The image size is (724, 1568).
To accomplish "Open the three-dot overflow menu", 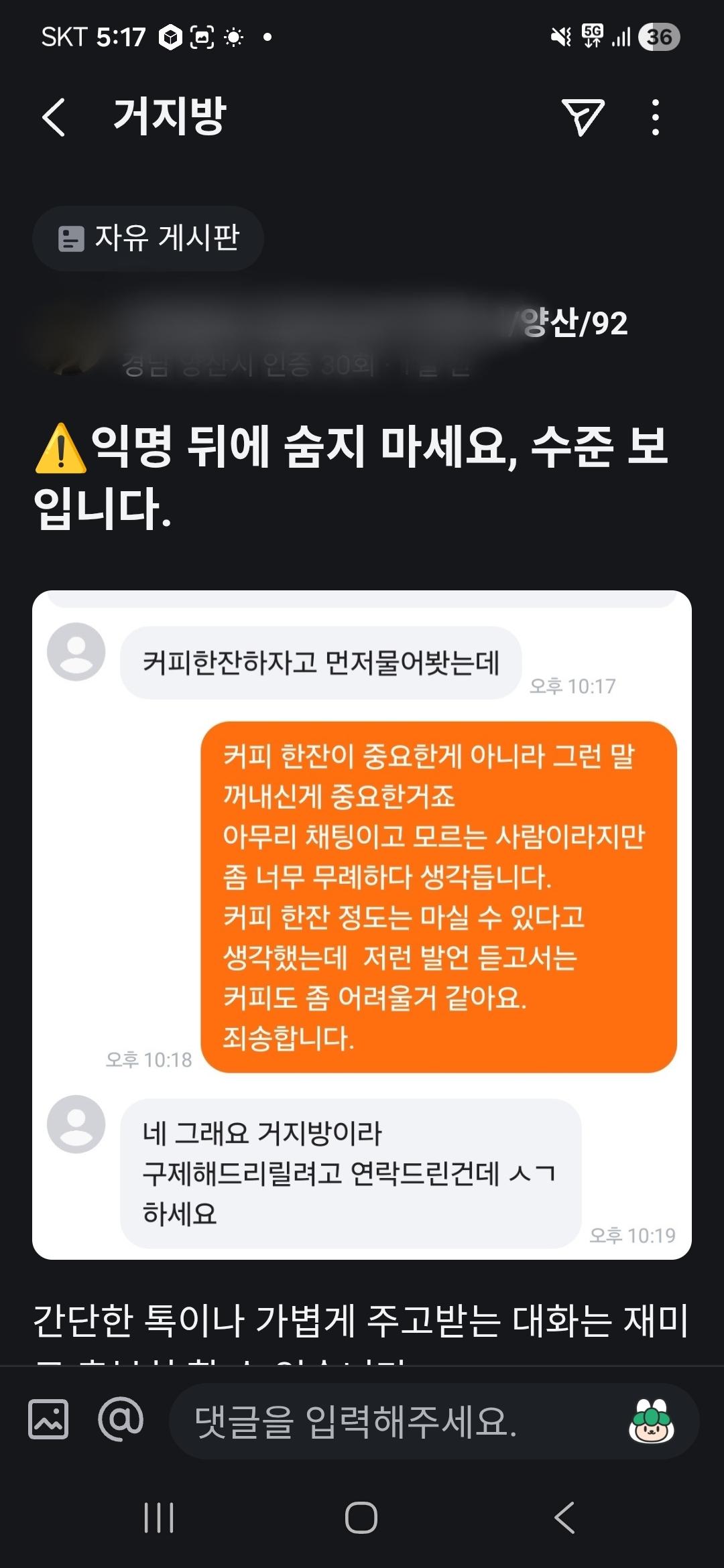I will coord(656,117).
